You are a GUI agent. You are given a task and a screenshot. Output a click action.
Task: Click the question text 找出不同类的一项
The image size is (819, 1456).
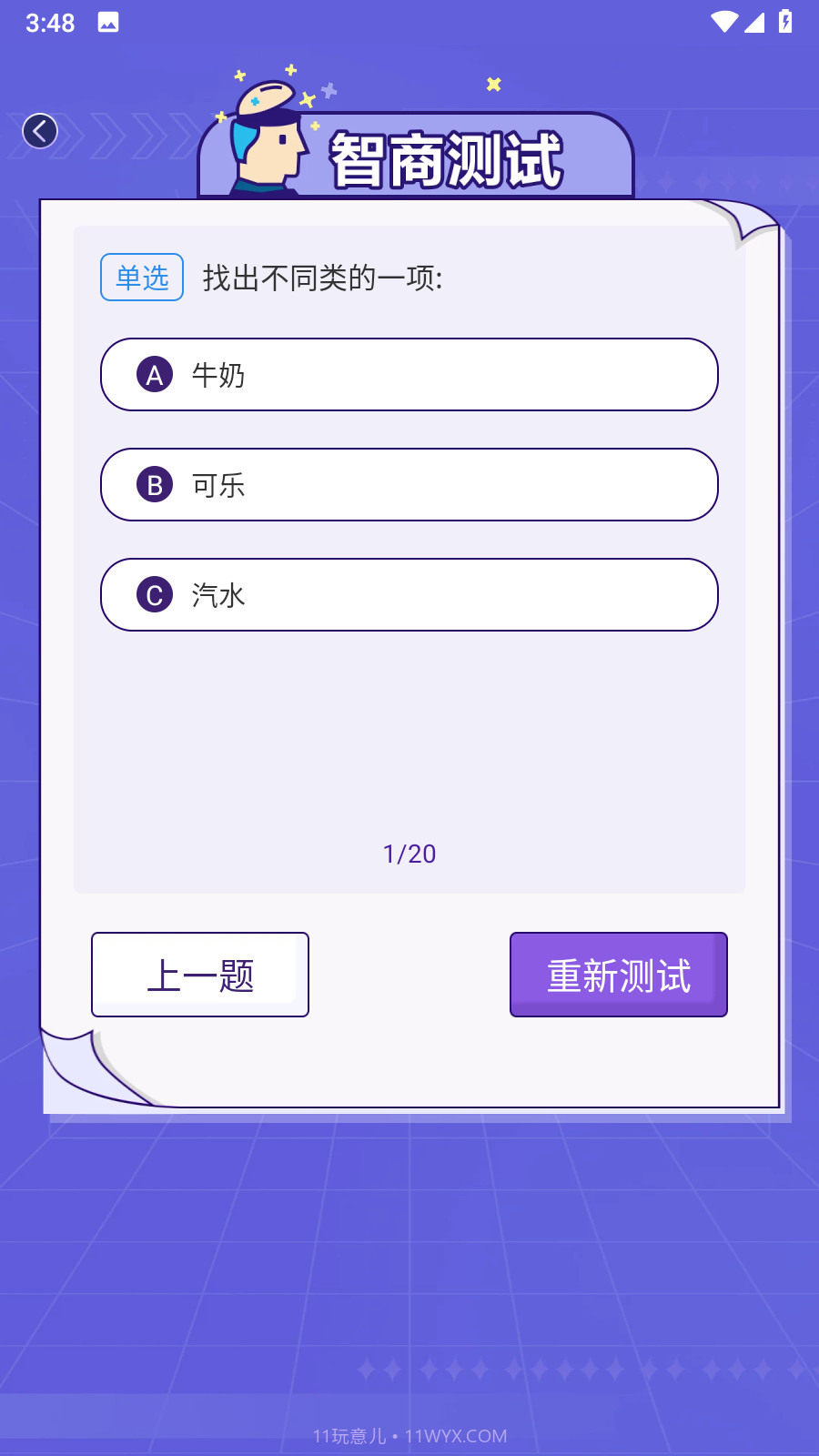321,277
